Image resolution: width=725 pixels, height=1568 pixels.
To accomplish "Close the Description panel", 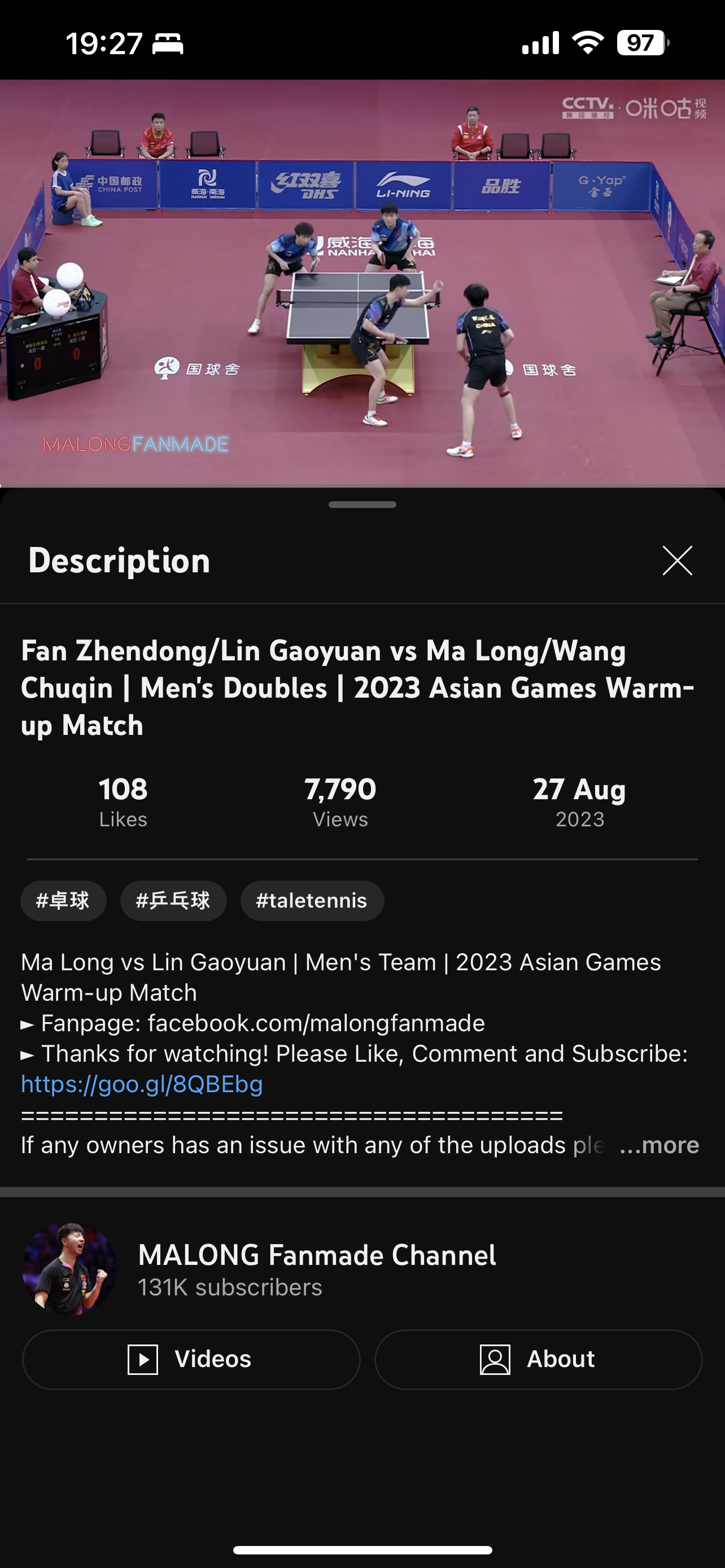I will [677, 560].
